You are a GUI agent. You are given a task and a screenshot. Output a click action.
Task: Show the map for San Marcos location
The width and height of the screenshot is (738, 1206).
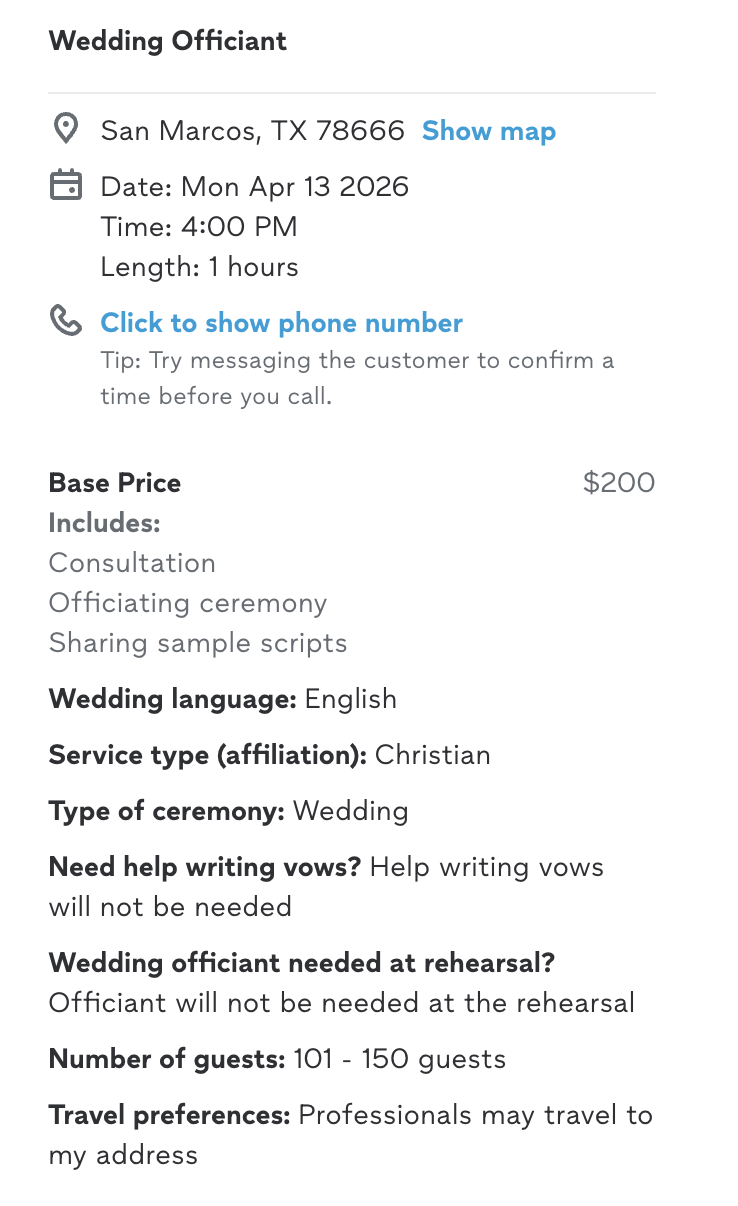pyautogui.click(x=488, y=131)
